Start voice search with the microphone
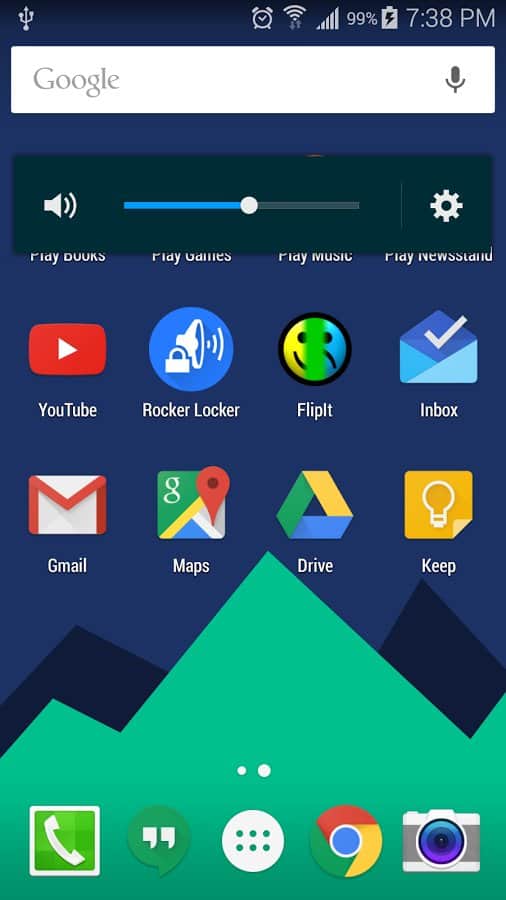Screen dimensions: 506x900 (455, 79)
